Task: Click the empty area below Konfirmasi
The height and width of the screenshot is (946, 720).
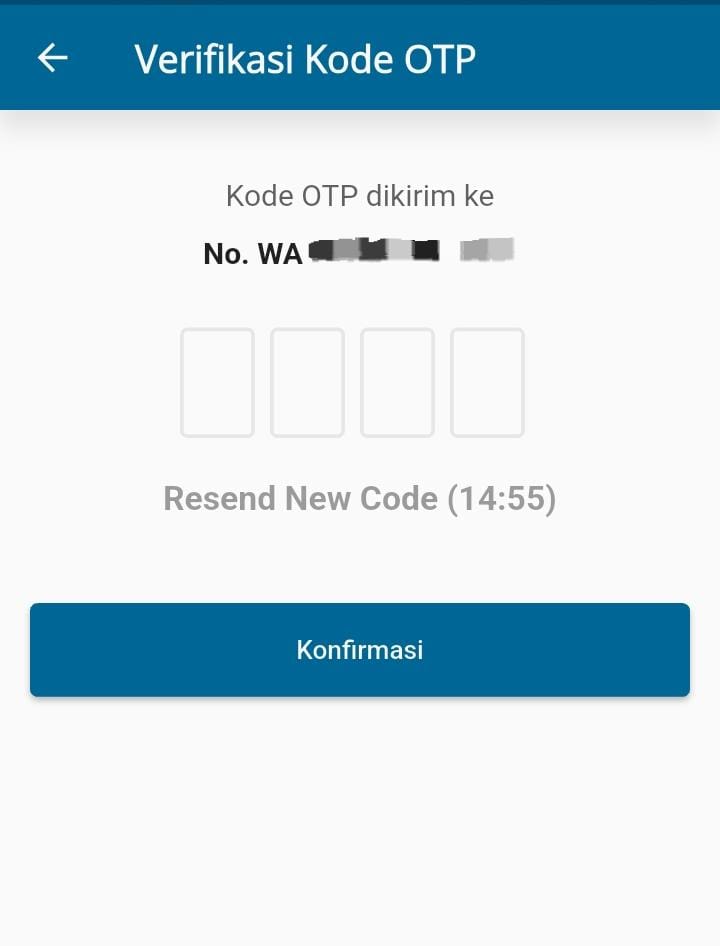Action: [x=360, y=820]
